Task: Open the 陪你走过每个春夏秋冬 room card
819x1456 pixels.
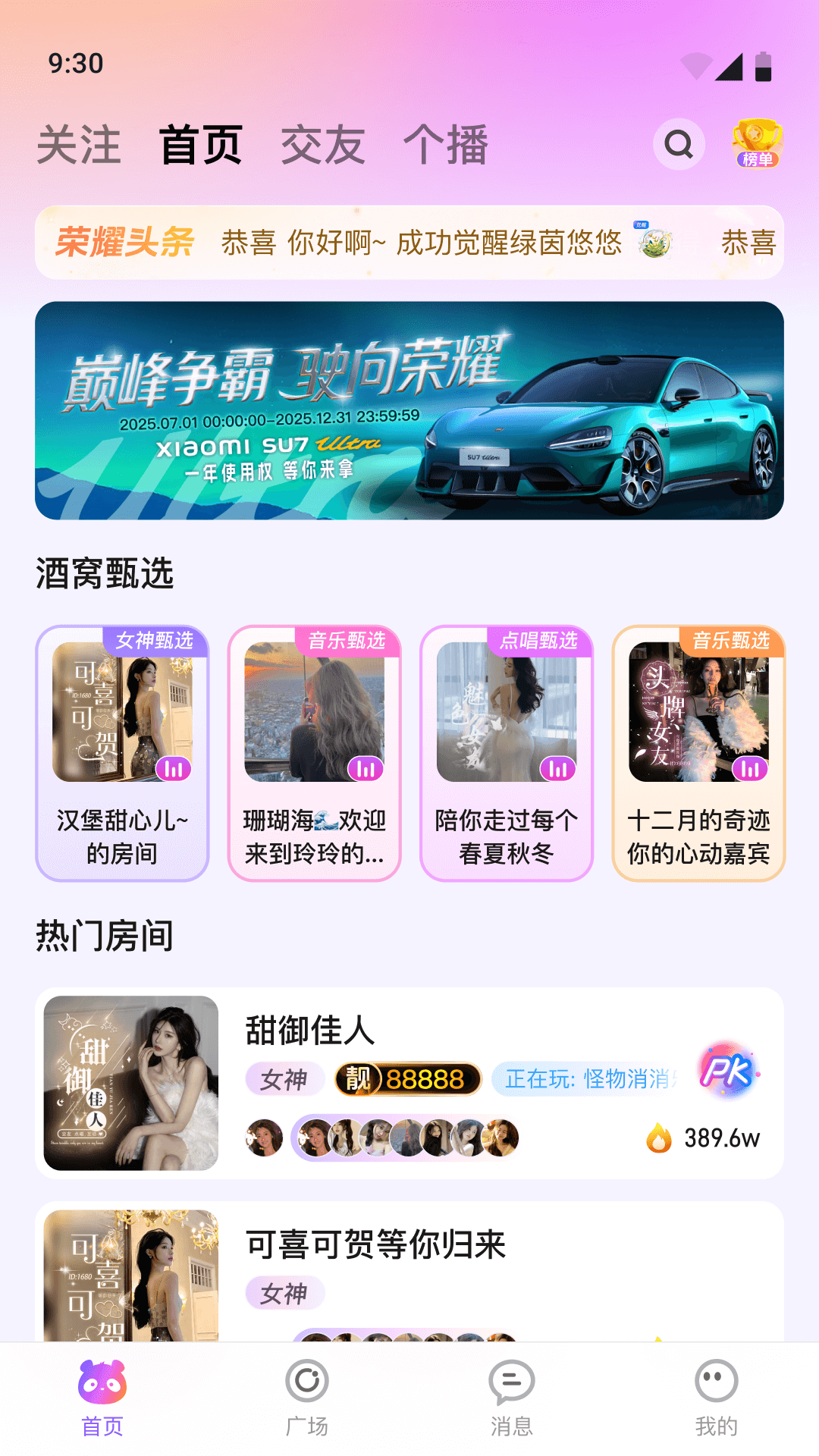Action: (x=507, y=755)
